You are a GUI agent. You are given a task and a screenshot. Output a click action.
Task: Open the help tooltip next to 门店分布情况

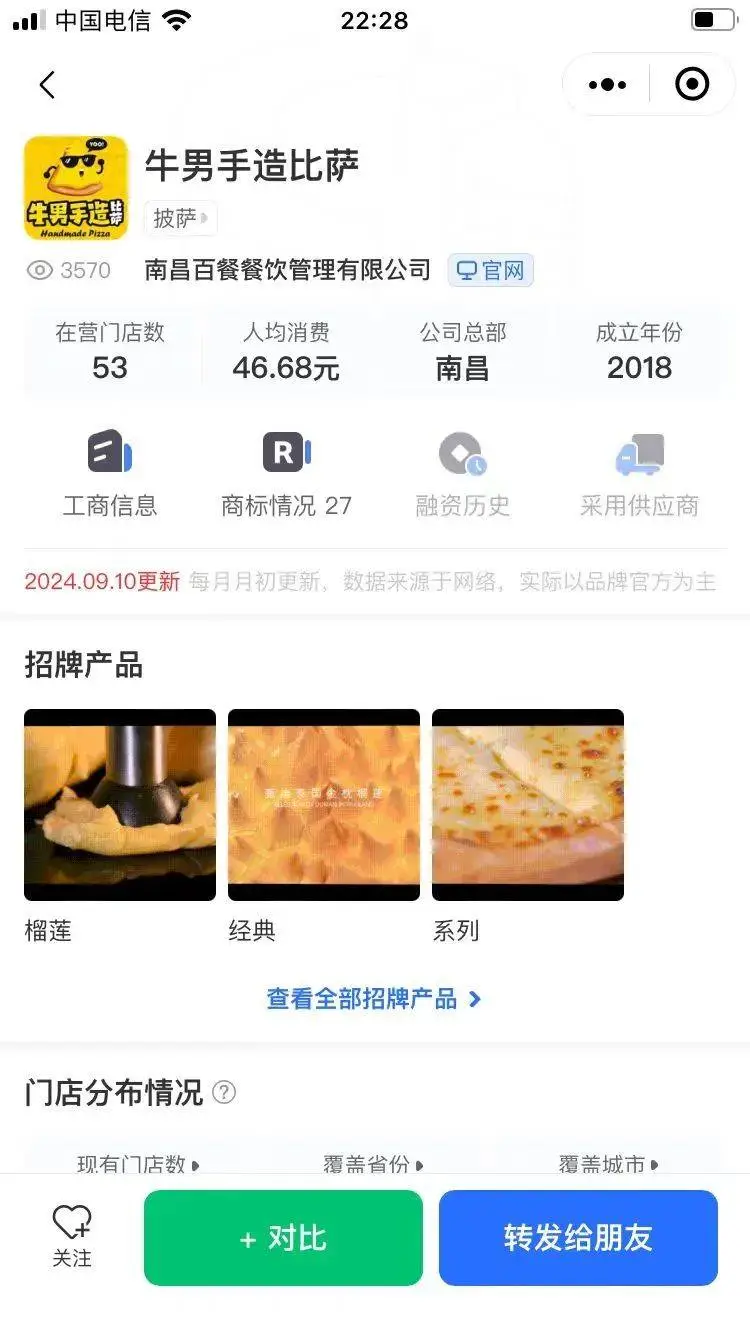(x=222, y=1093)
